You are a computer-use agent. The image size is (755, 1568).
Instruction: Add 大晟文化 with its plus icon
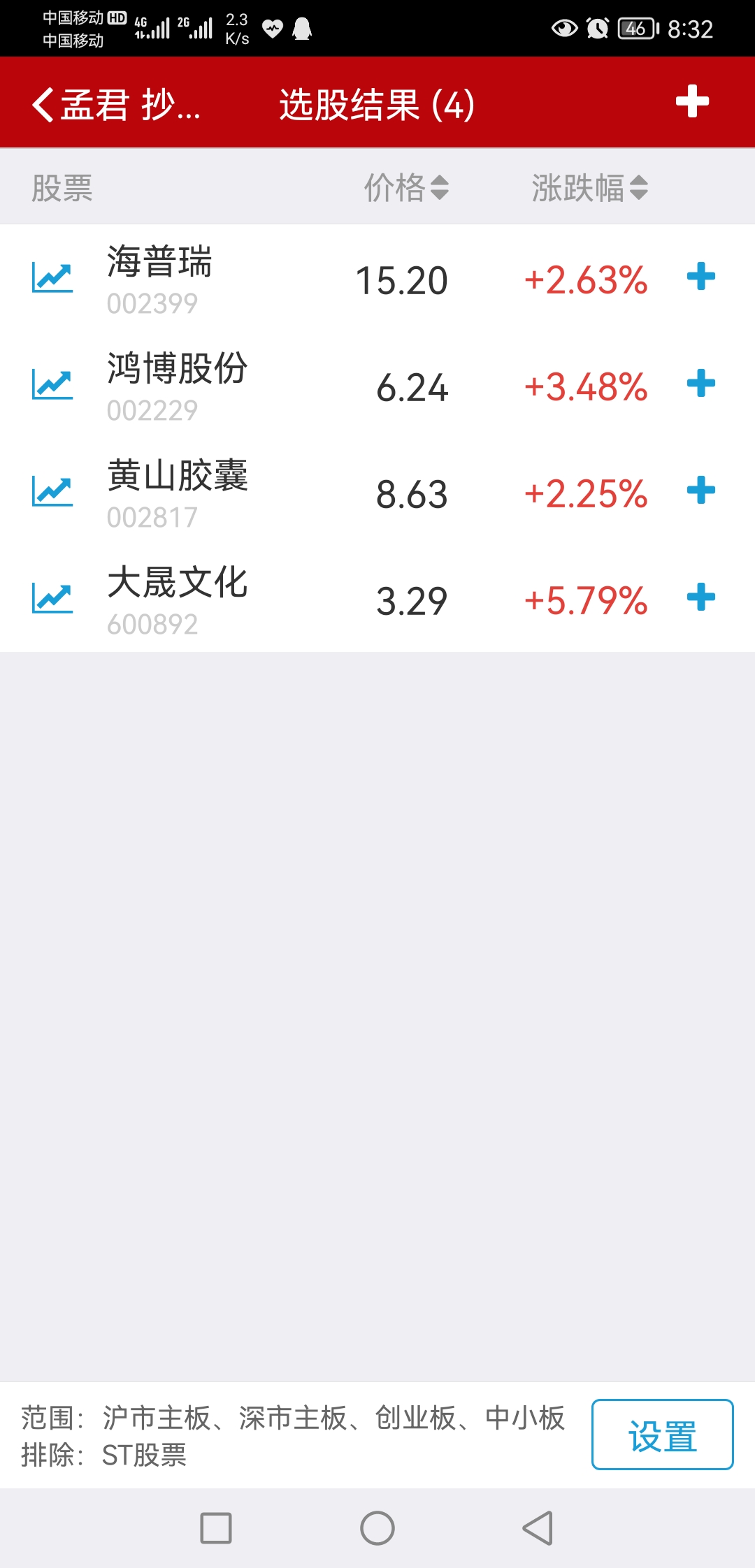click(700, 597)
